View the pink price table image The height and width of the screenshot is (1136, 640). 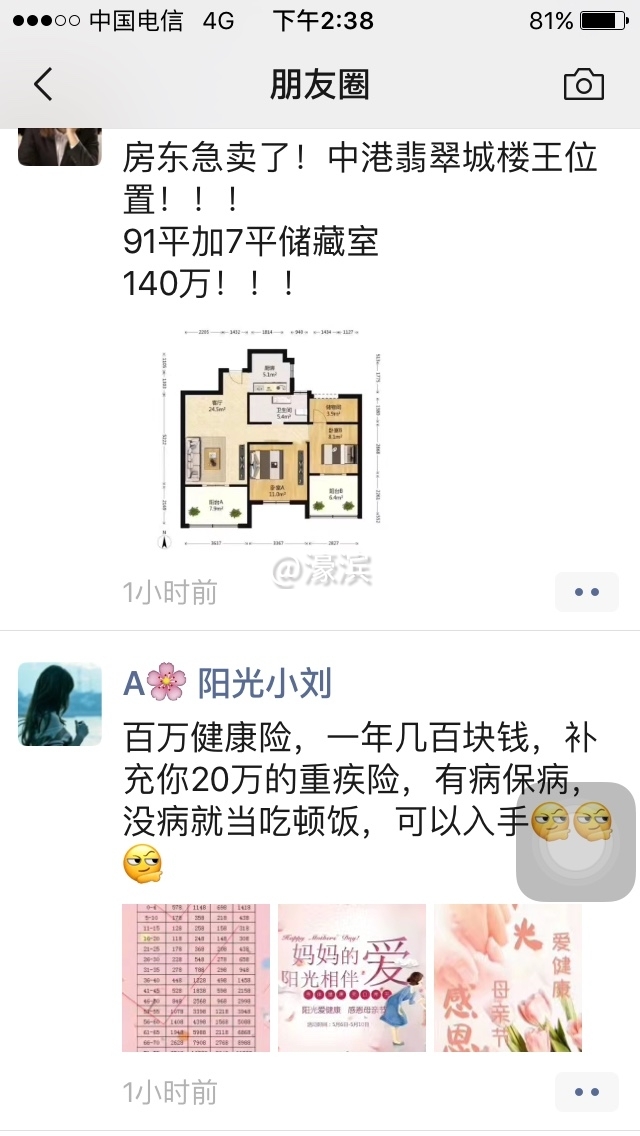pyautogui.click(x=196, y=978)
